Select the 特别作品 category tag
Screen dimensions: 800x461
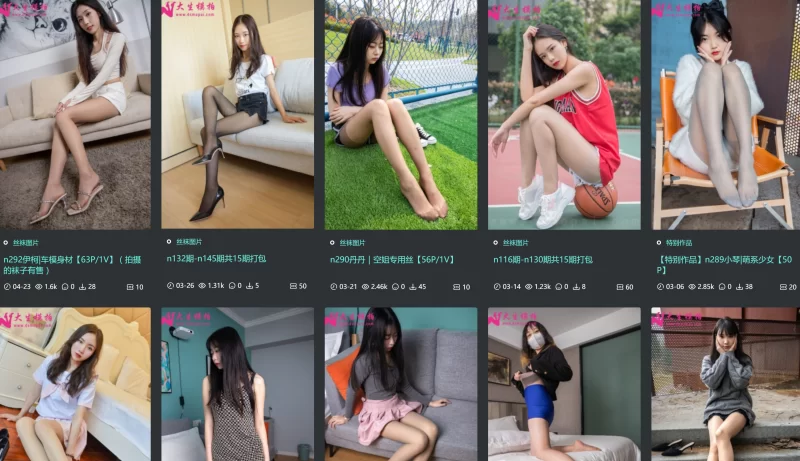(679, 242)
